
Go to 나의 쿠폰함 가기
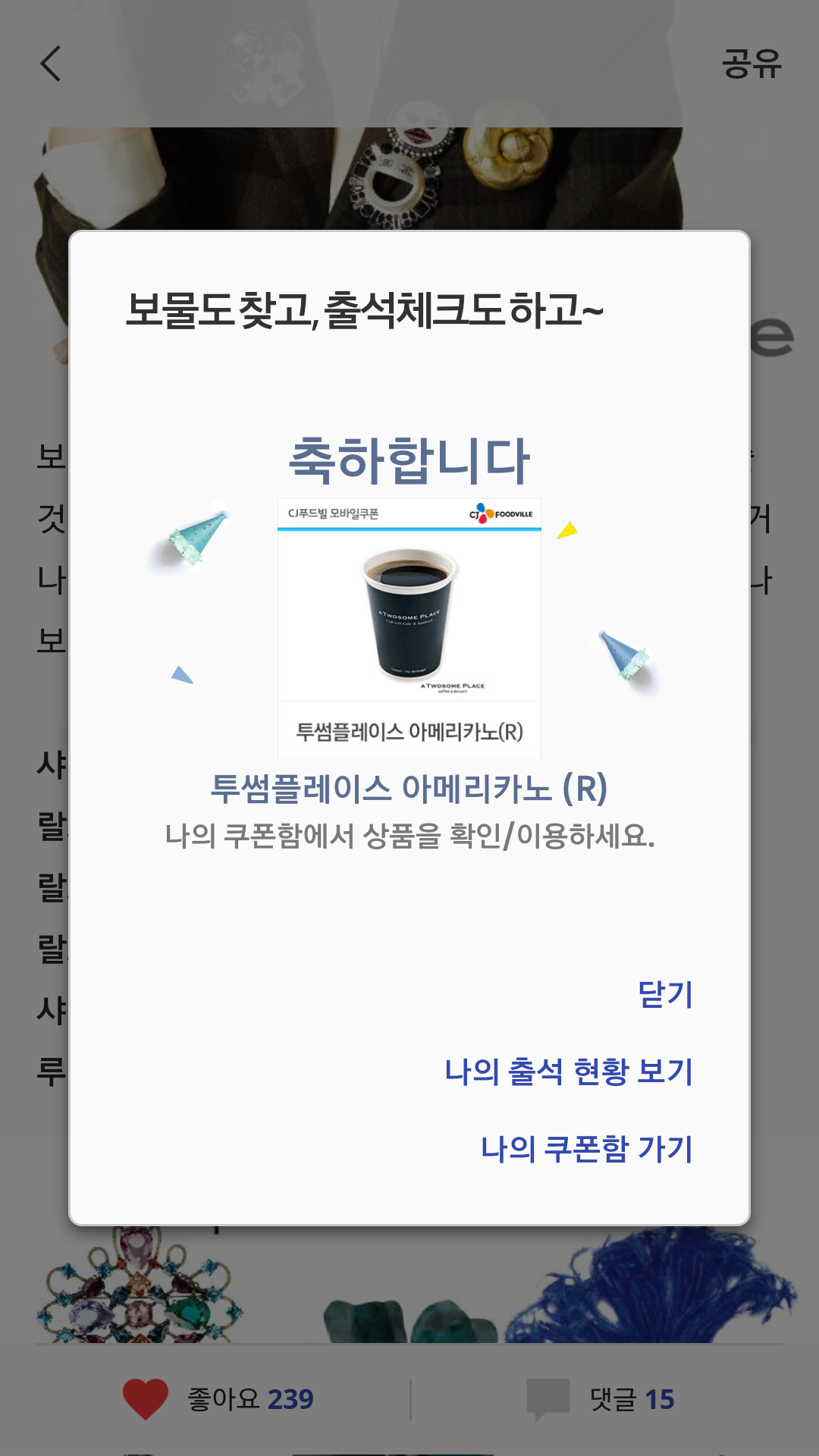click(586, 1149)
